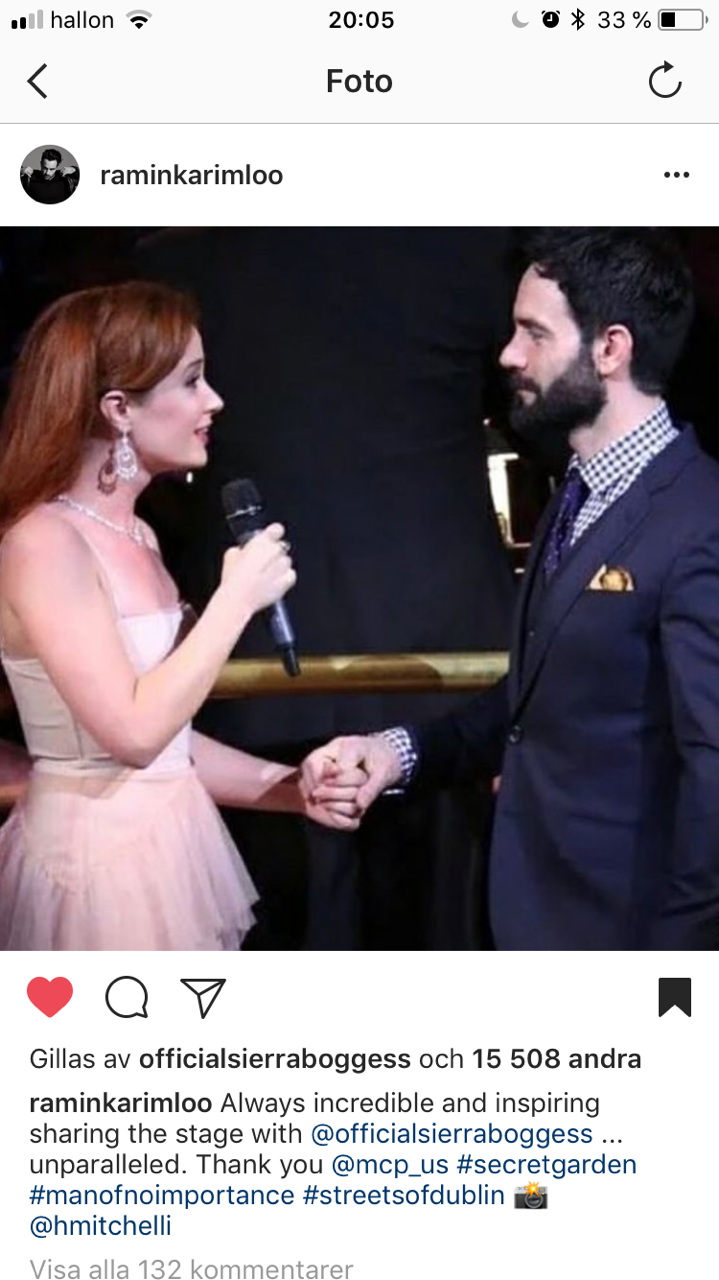Viewport: 719px width, 1280px height.
Task: Open the raminkarimloo username in the post header
Action: [191, 176]
